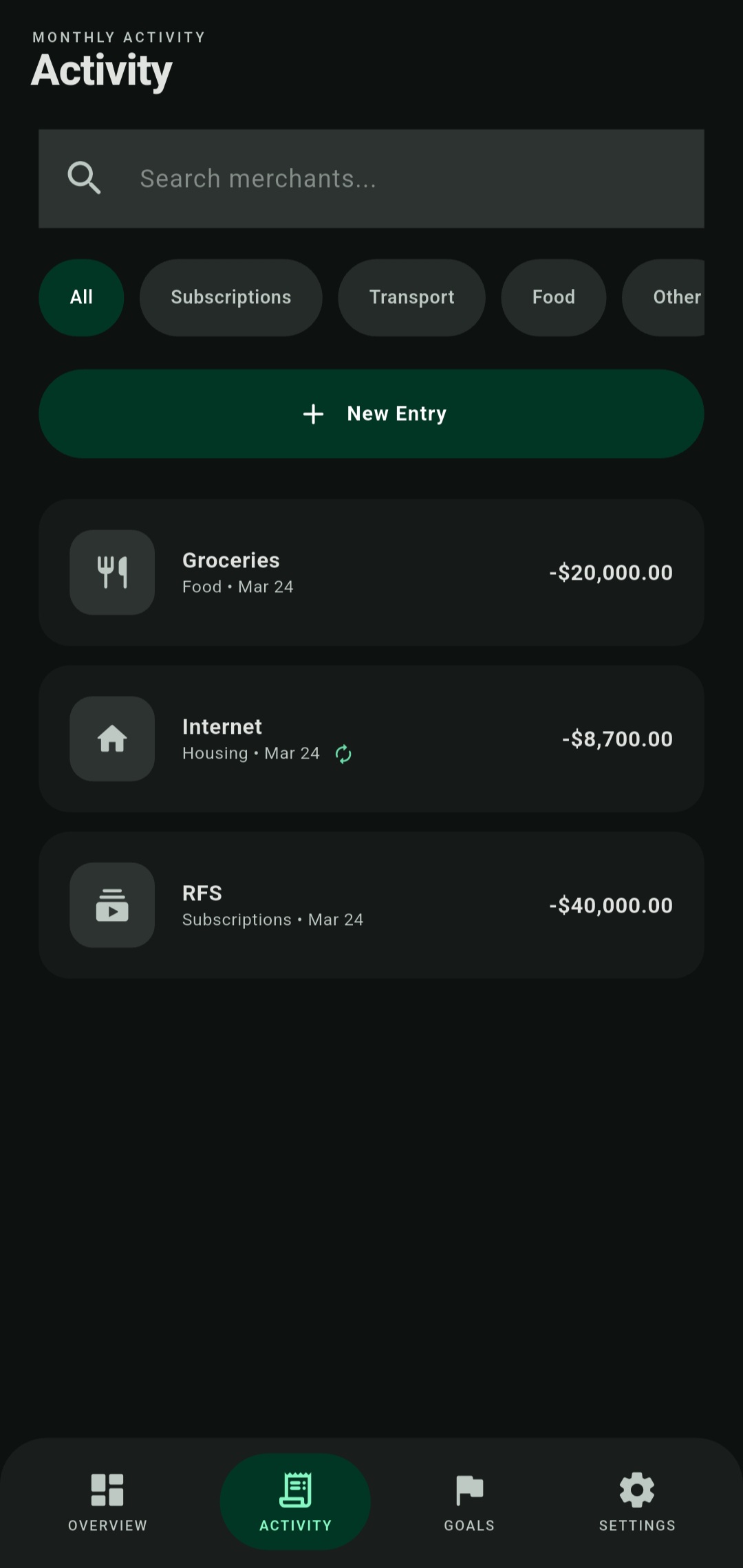Image resolution: width=743 pixels, height=1568 pixels.
Task: Tap the Search merchants field
Action: (371, 179)
